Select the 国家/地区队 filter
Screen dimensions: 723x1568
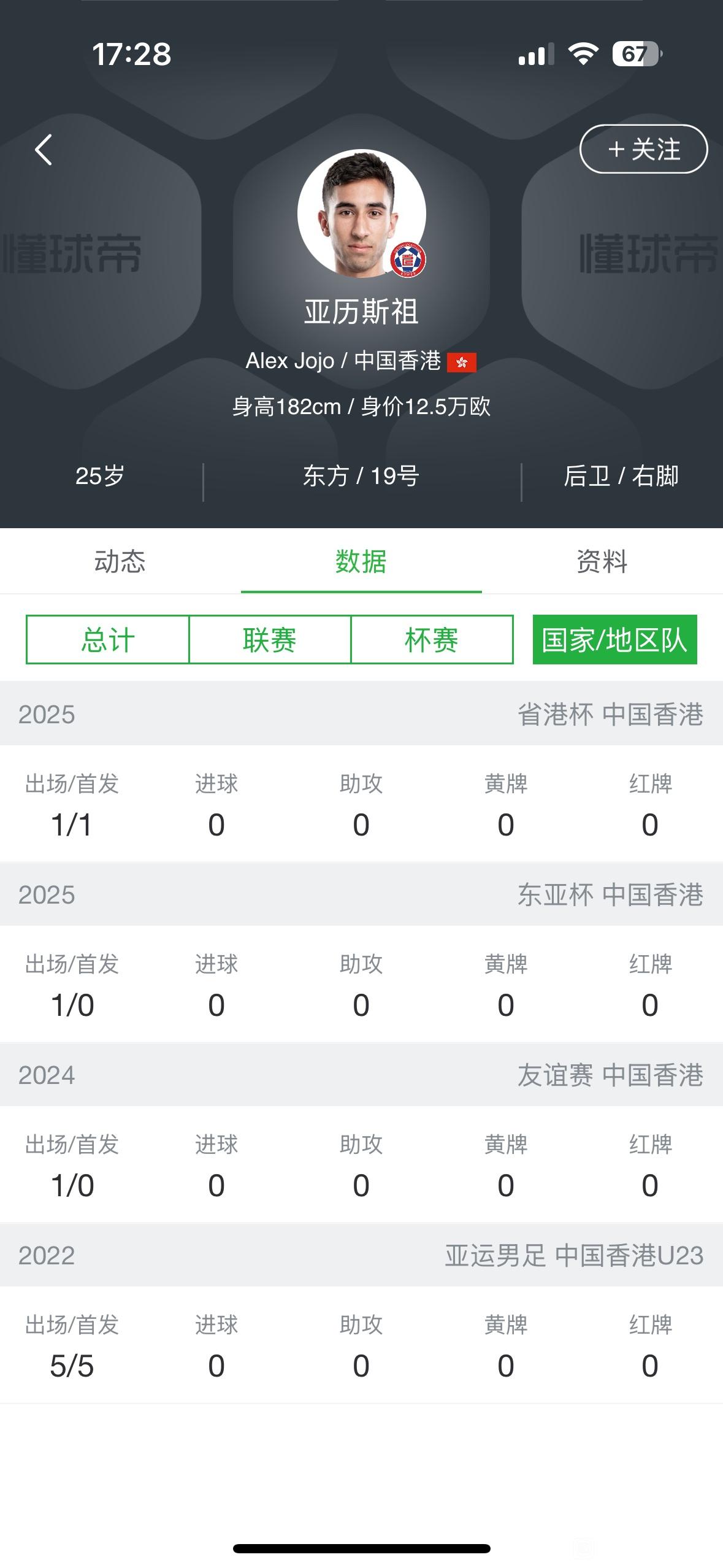coord(614,640)
